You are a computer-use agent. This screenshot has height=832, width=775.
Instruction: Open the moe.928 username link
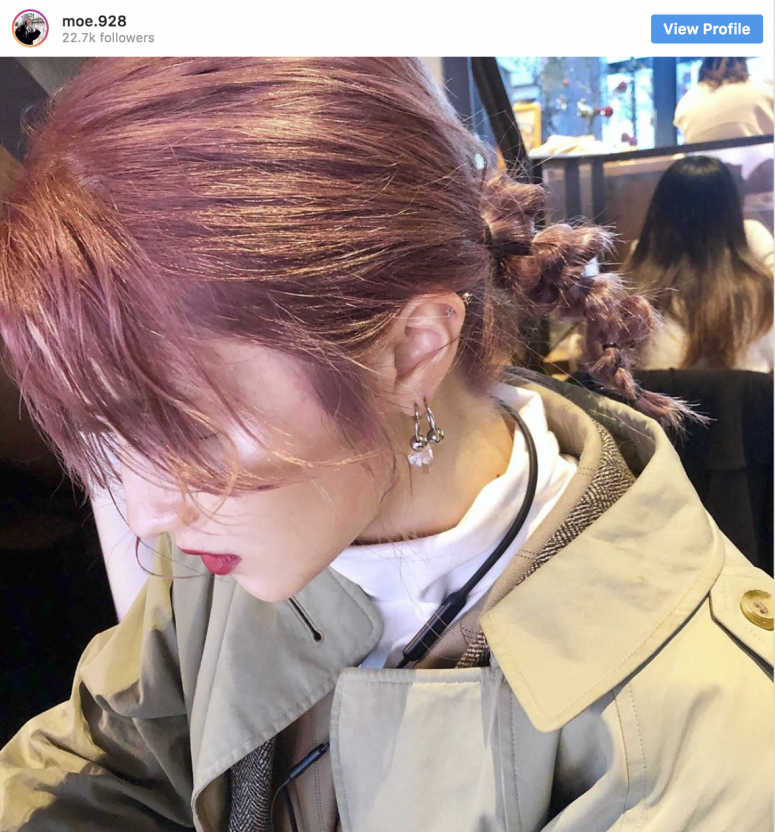point(94,21)
